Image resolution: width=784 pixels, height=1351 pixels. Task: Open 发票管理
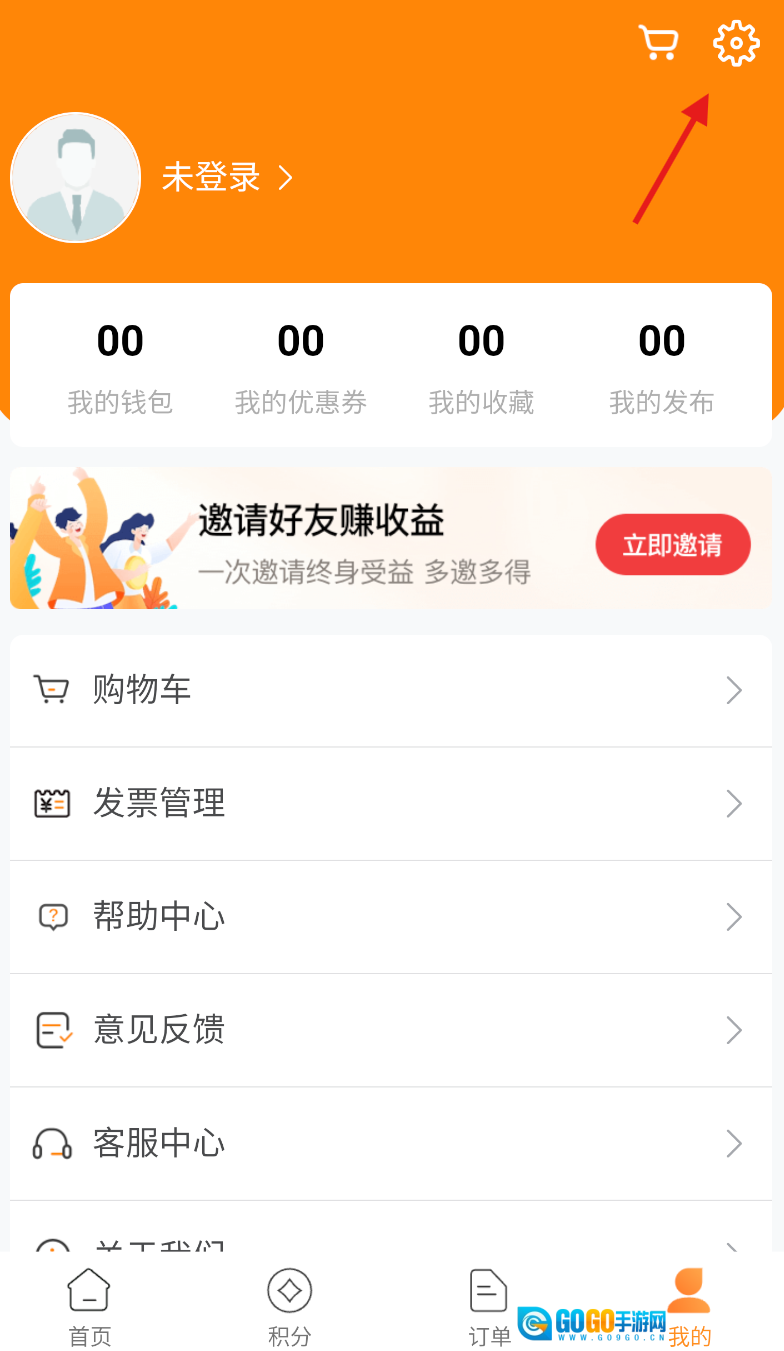(x=390, y=803)
